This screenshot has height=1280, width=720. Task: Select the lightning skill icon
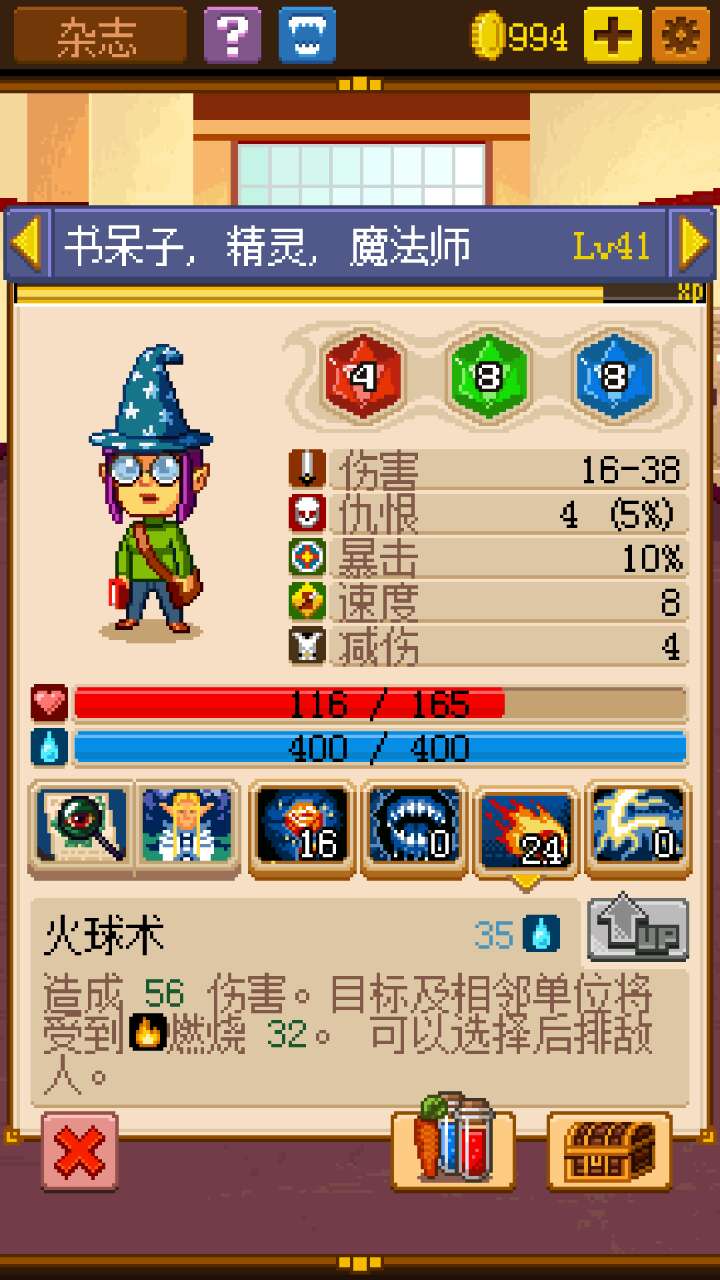638,827
